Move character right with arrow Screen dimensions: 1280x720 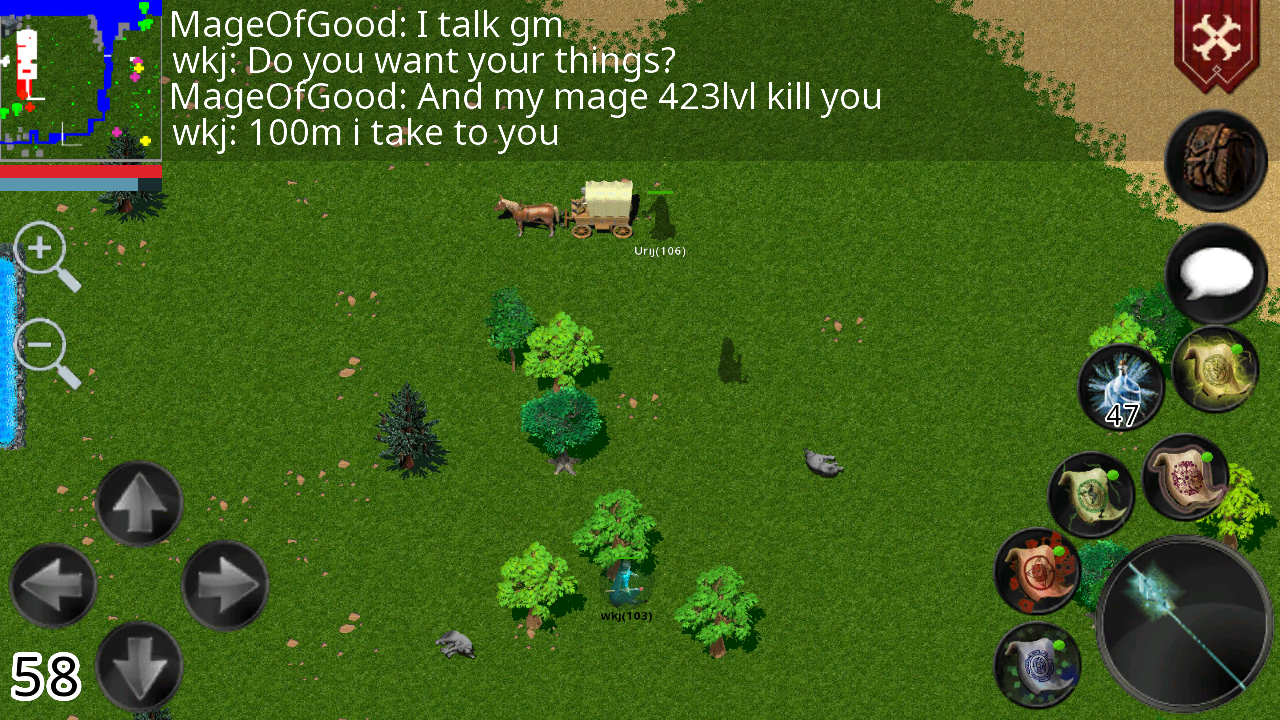tap(225, 586)
